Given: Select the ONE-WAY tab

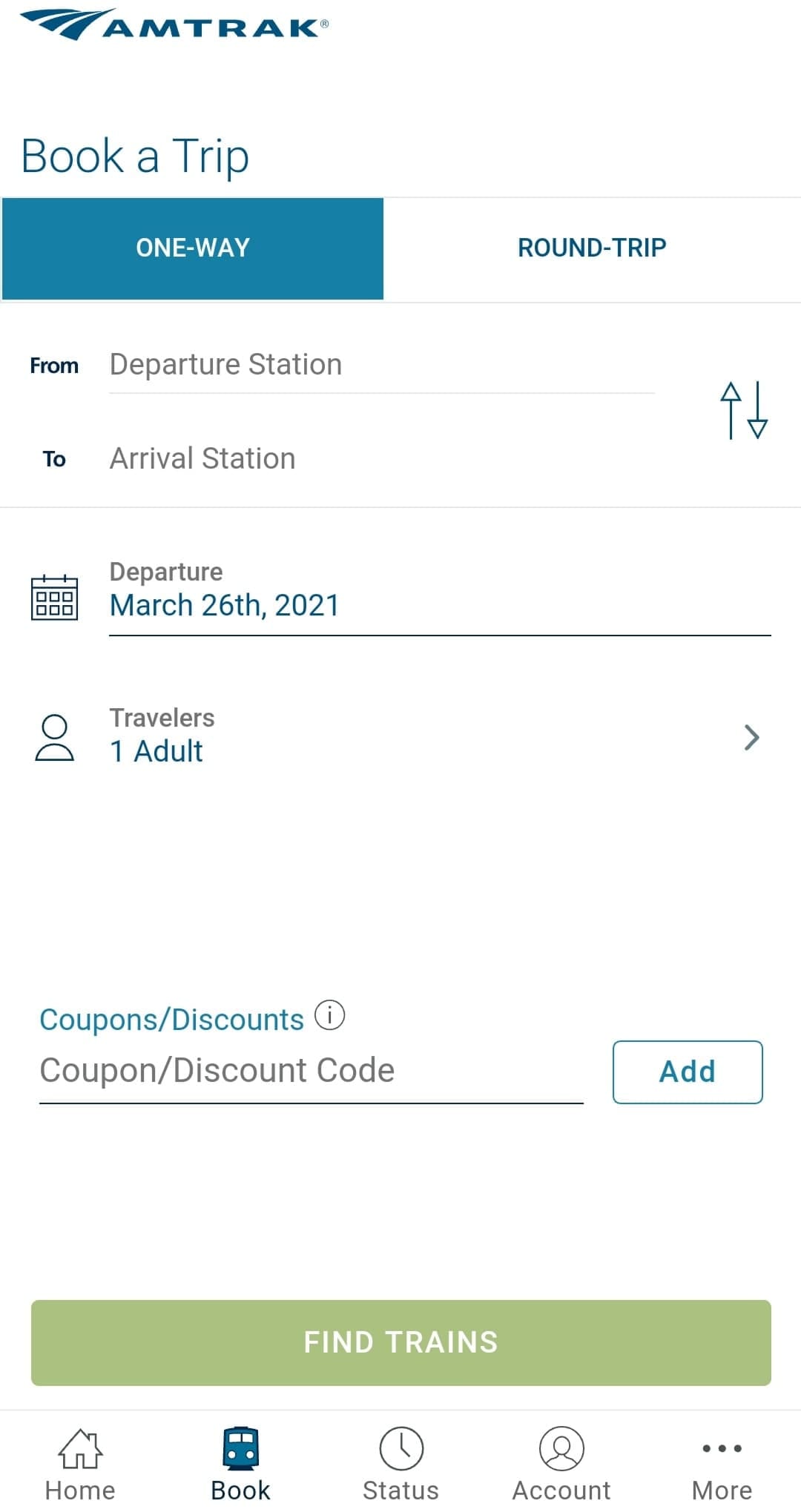Looking at the screenshot, I should [192, 248].
